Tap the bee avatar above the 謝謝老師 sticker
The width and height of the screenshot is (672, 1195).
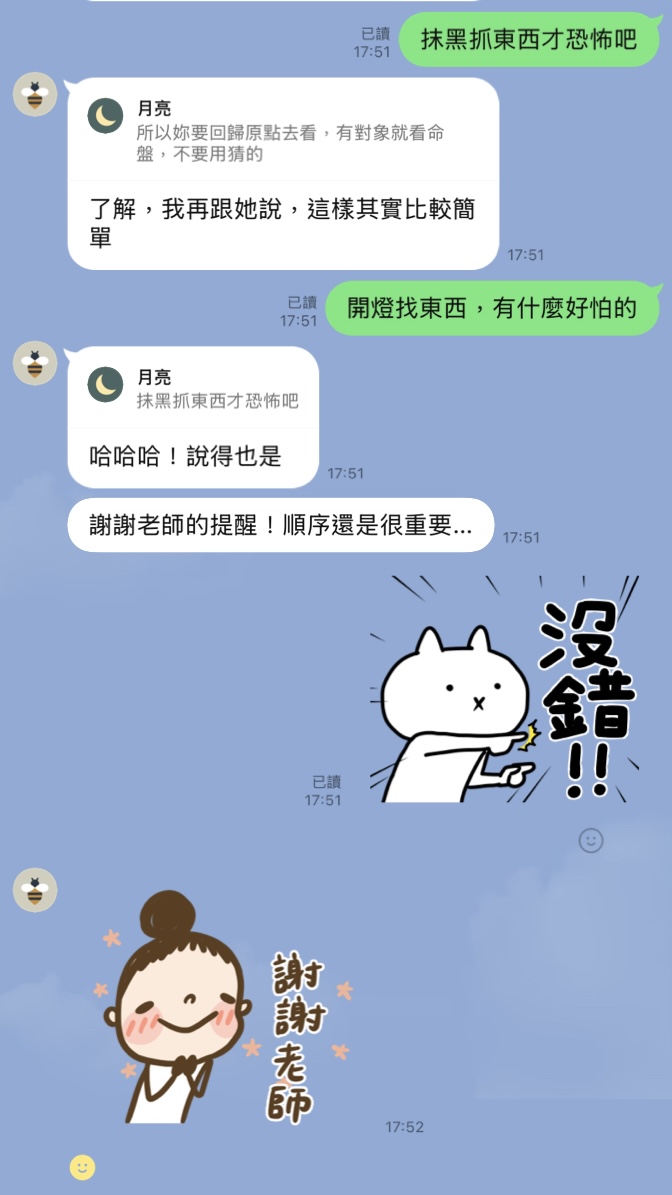(35, 890)
